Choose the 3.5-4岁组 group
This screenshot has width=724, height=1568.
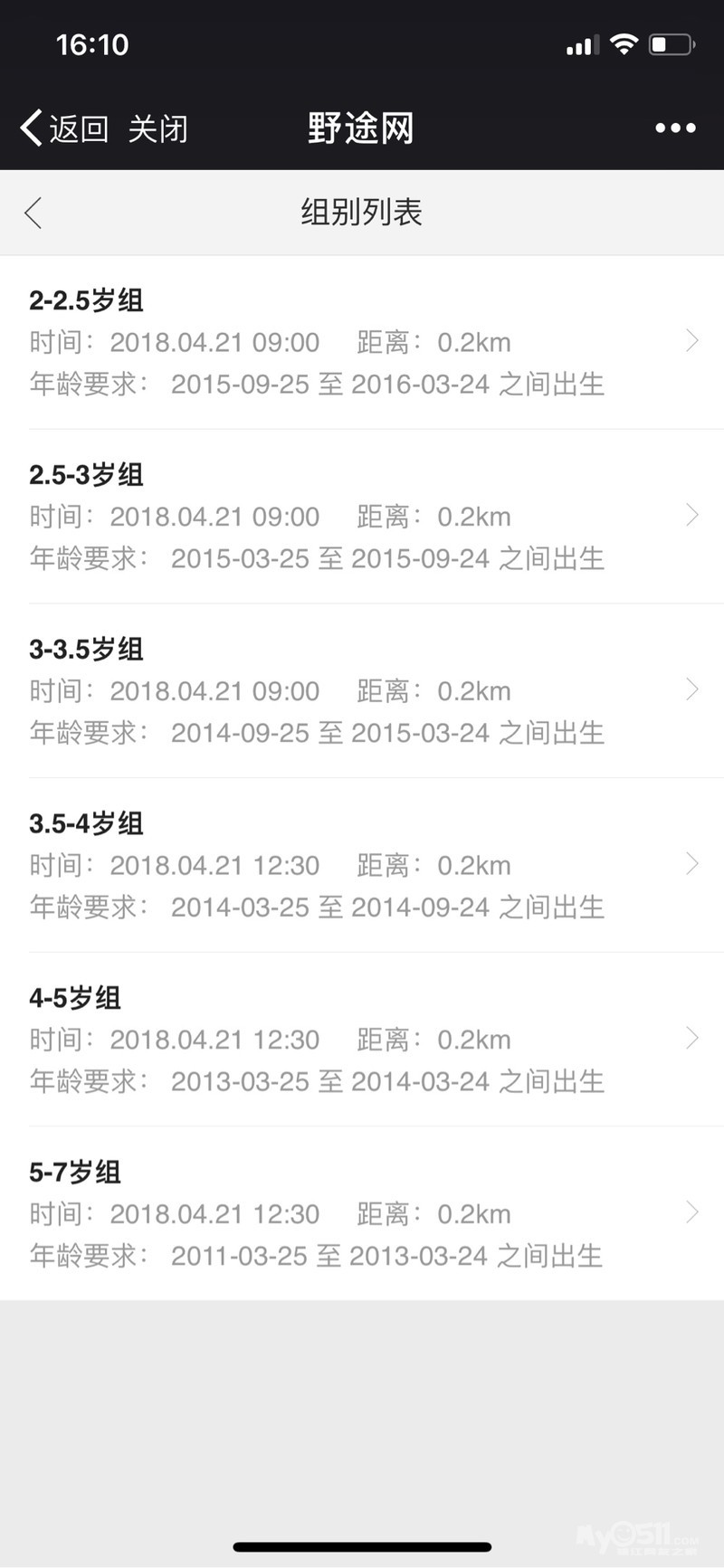coord(362,865)
